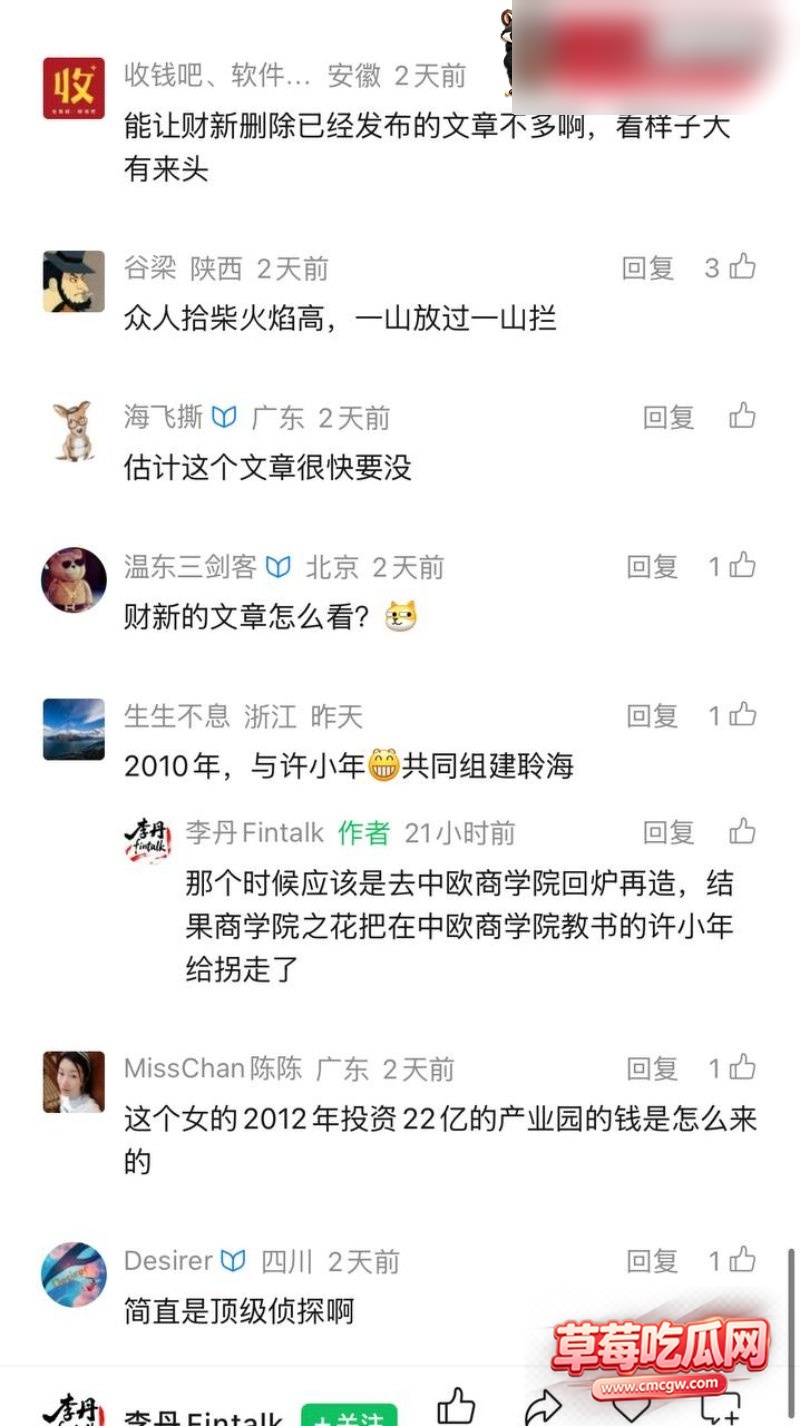Like 谷梁's comment
The width and height of the screenshot is (800, 1426).
point(742,267)
